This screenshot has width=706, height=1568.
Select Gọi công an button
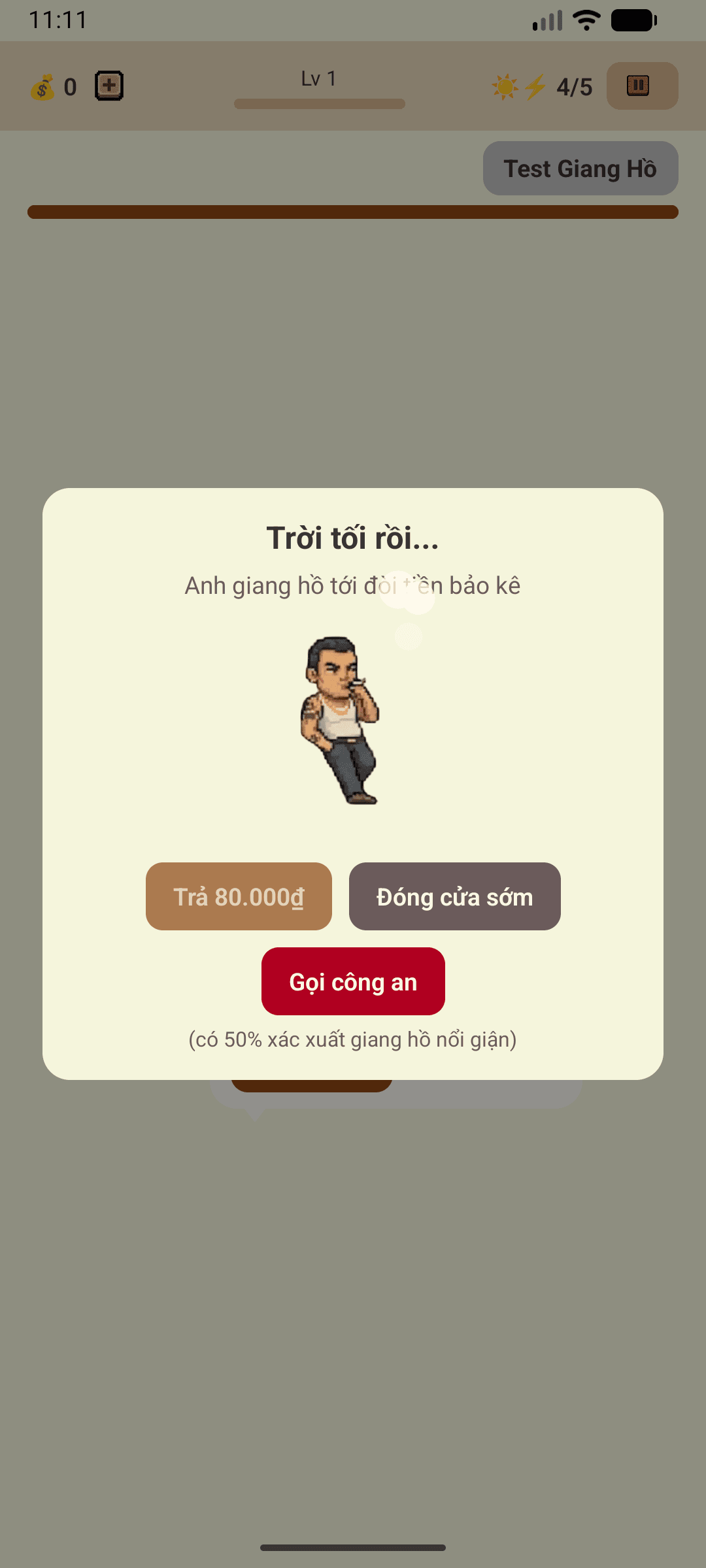[353, 981]
